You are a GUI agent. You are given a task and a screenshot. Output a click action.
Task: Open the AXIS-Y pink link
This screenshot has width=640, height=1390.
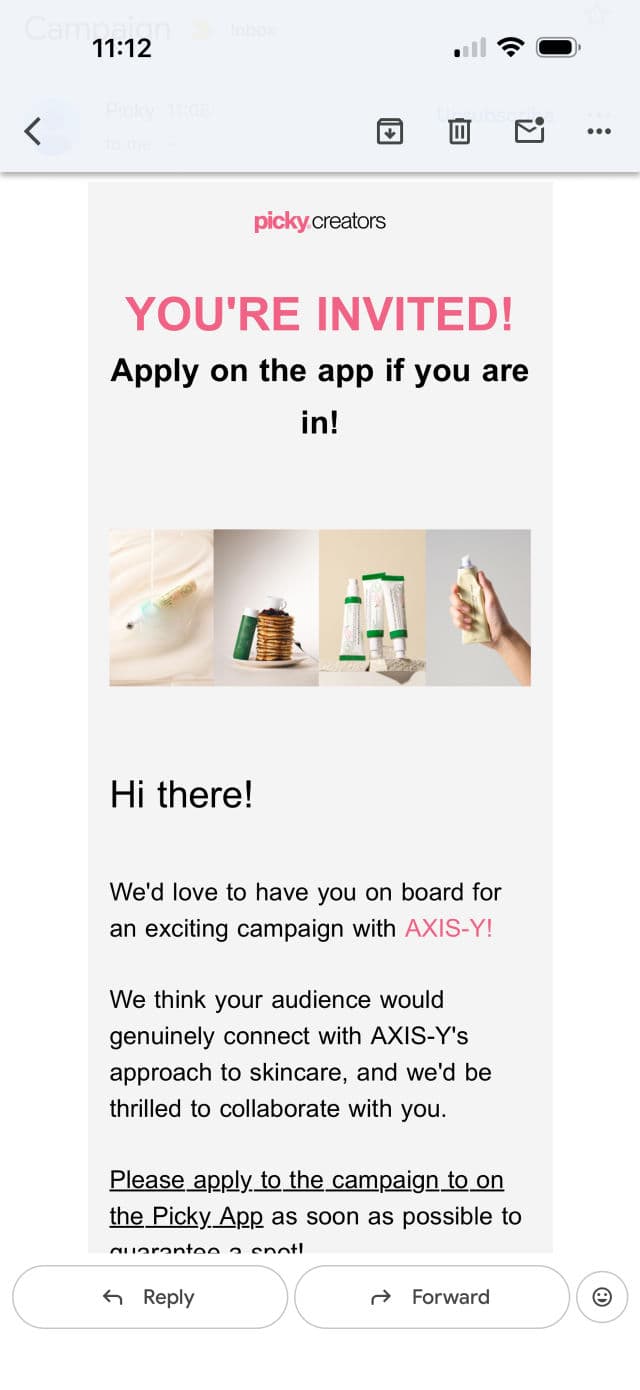point(448,928)
